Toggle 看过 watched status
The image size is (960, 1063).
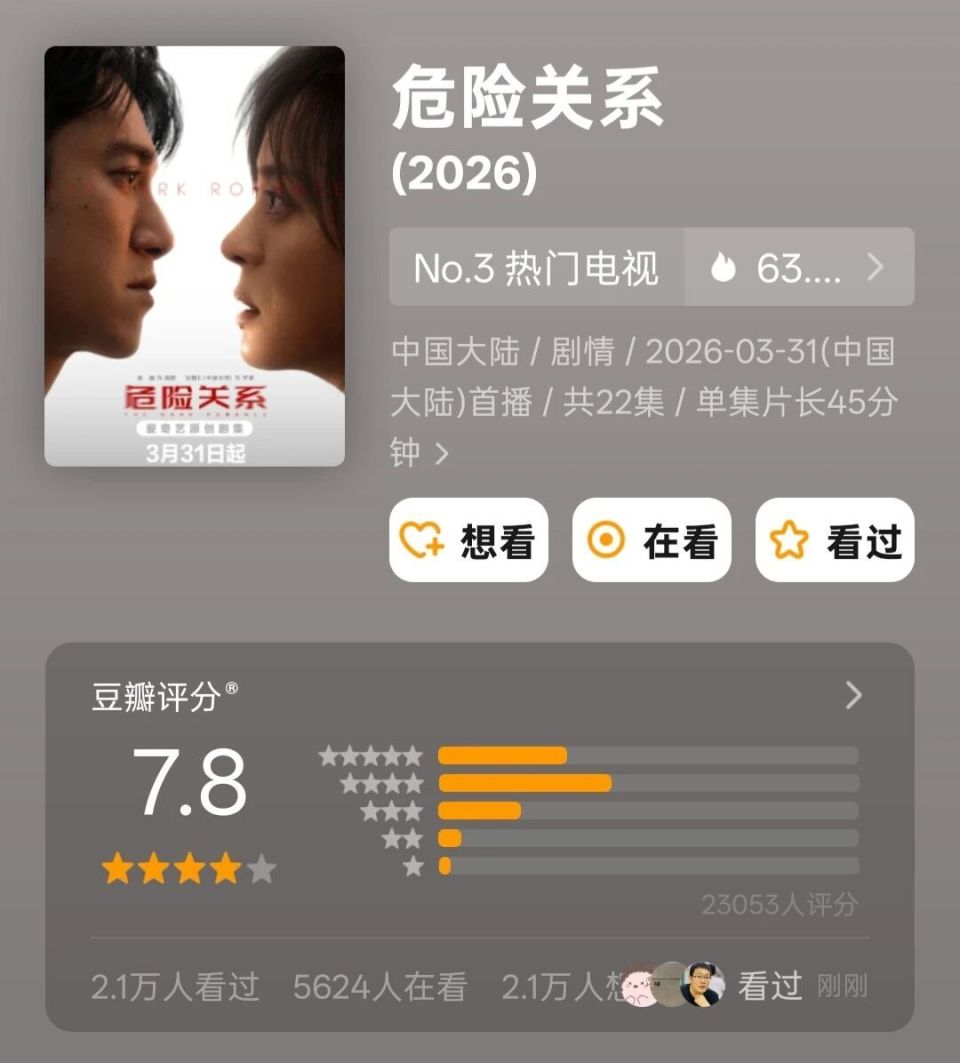click(836, 540)
